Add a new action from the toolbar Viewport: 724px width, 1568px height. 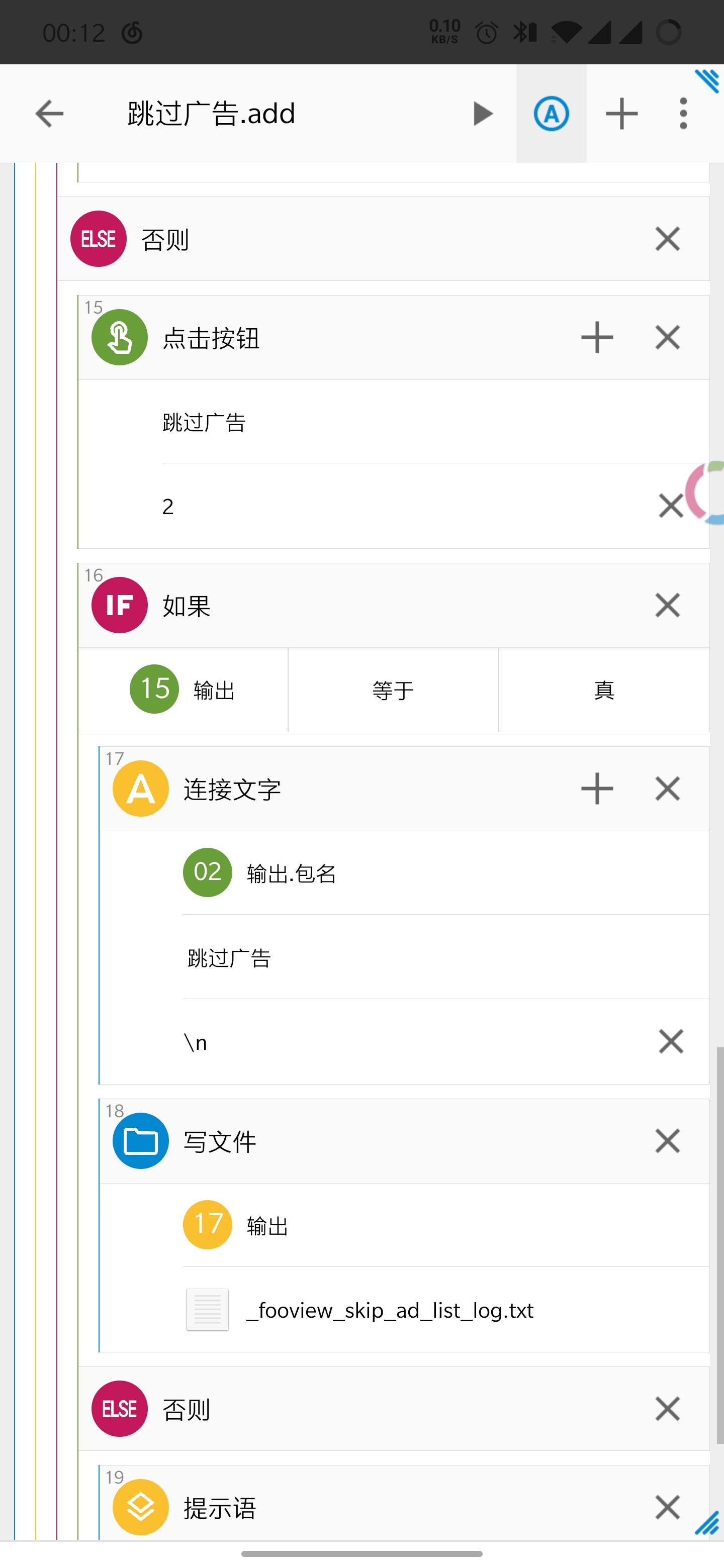pos(621,114)
